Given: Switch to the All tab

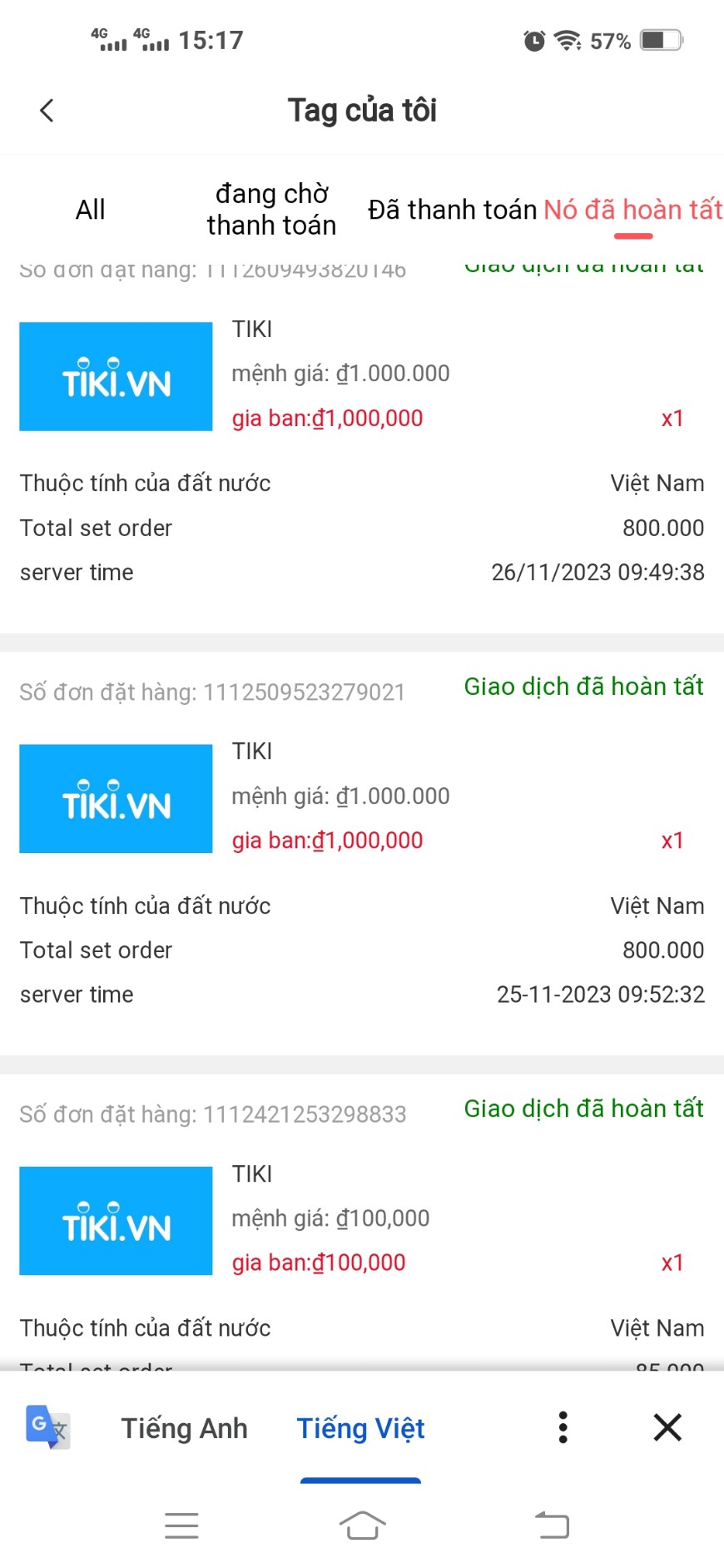Looking at the screenshot, I should pos(90,210).
